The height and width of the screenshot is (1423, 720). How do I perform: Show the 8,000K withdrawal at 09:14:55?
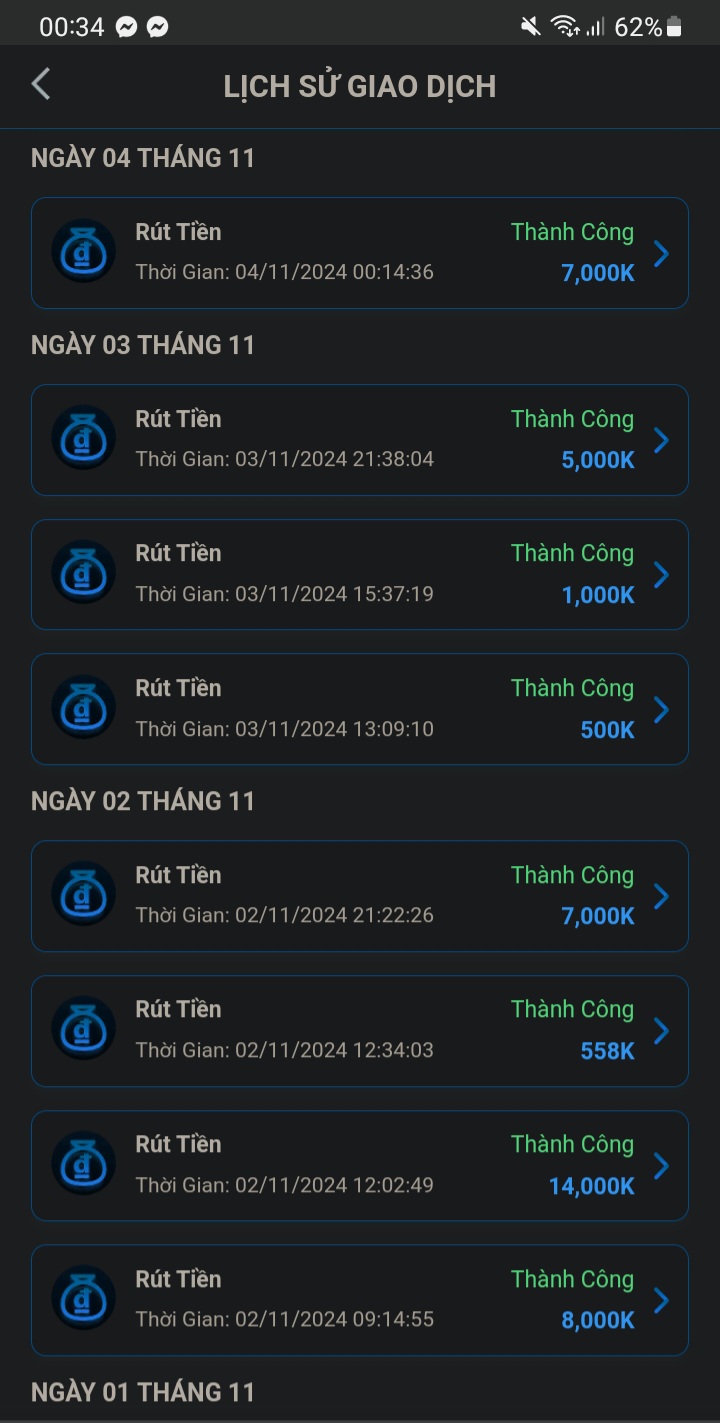tap(360, 1300)
